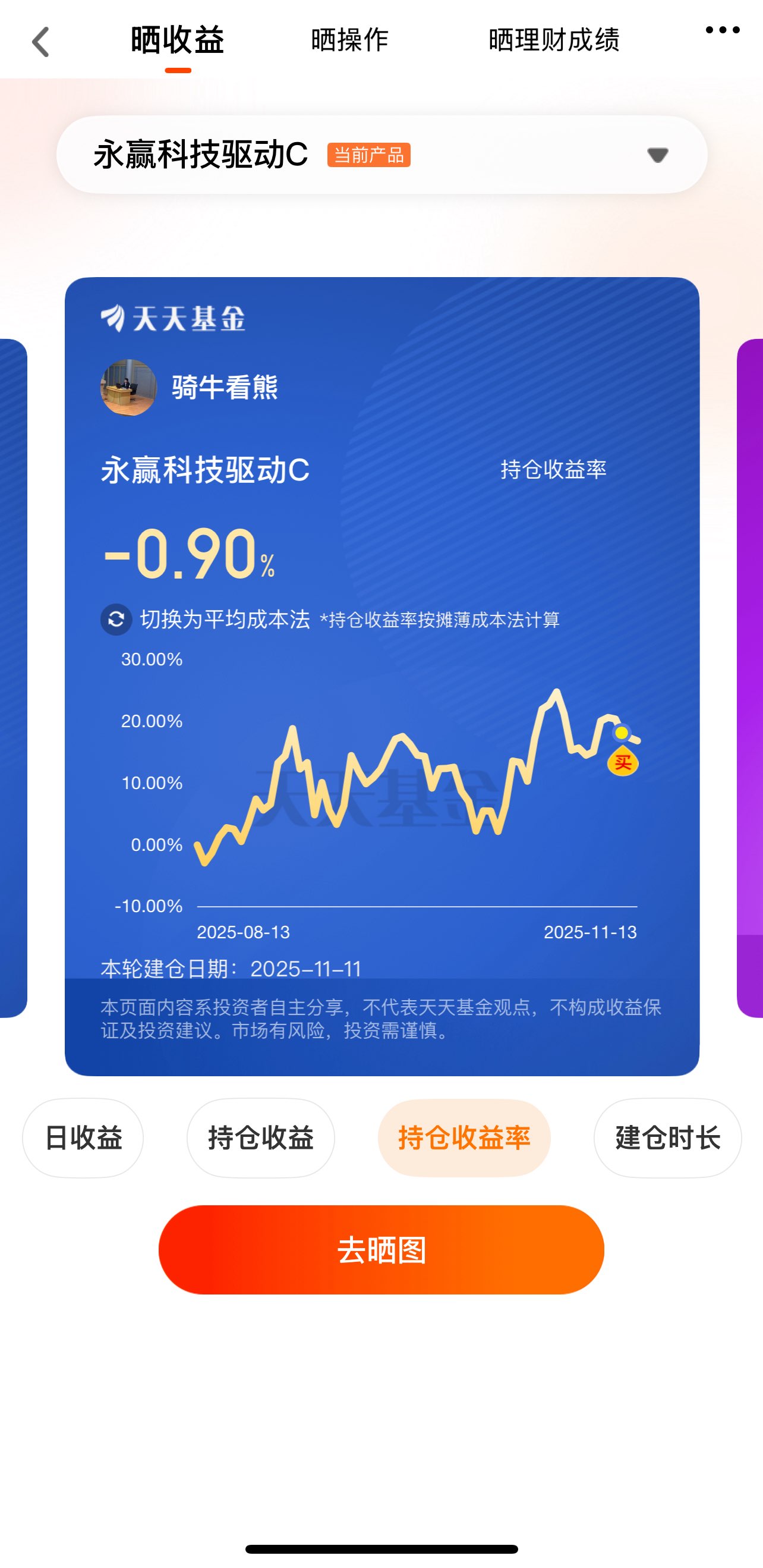
Task: Open the 晒理财成绩 tab
Action: (x=553, y=41)
